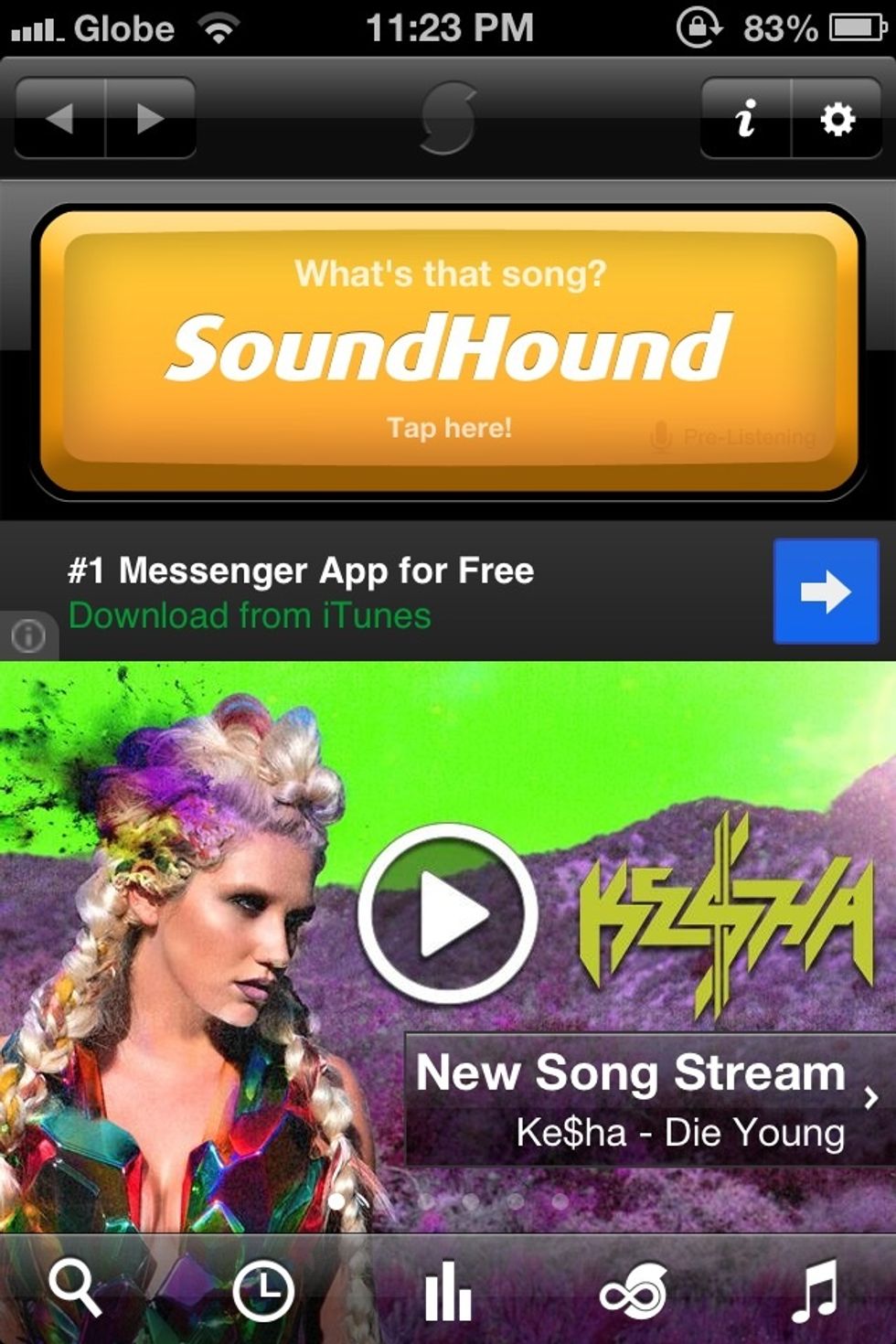Tap the orange SoundHound button to identify a song
This screenshot has width=896, height=1344.
click(x=448, y=352)
